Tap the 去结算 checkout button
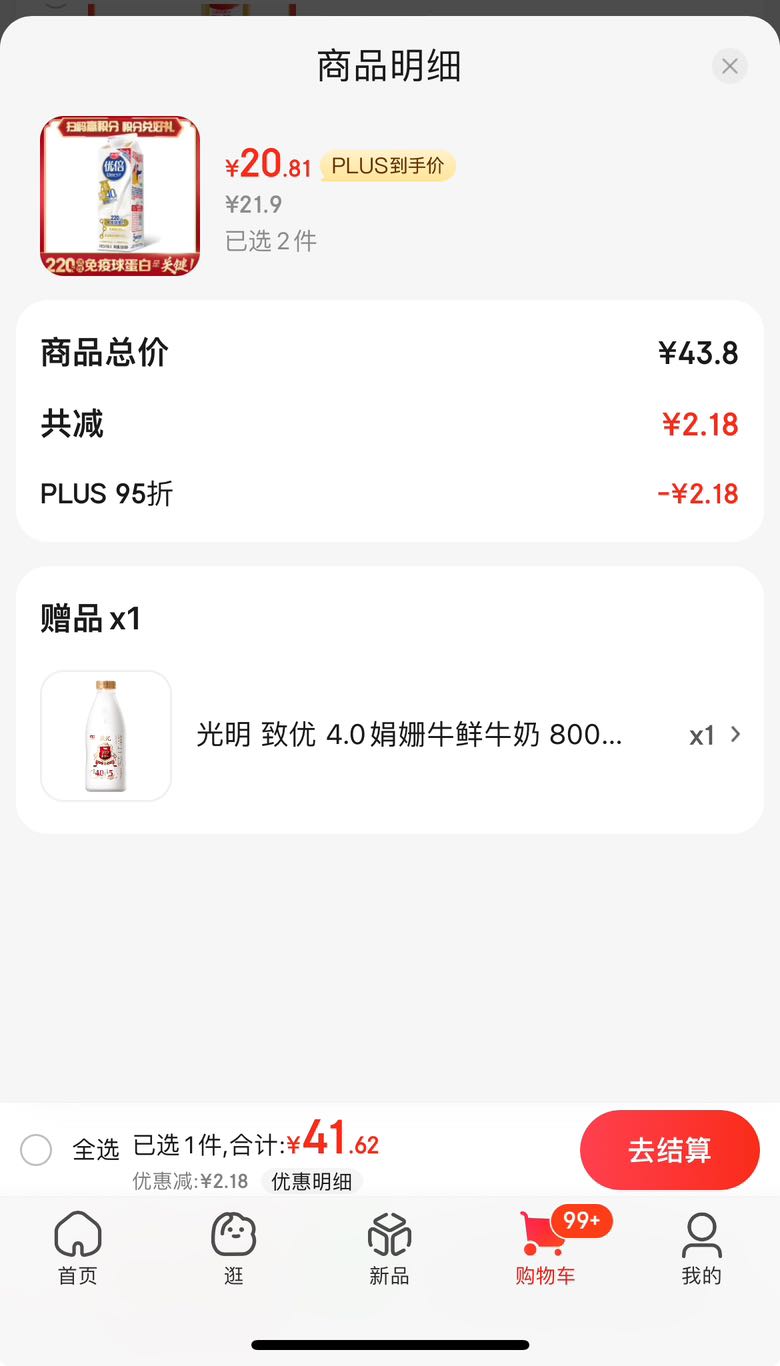Viewport: 780px width, 1366px height. (669, 1150)
